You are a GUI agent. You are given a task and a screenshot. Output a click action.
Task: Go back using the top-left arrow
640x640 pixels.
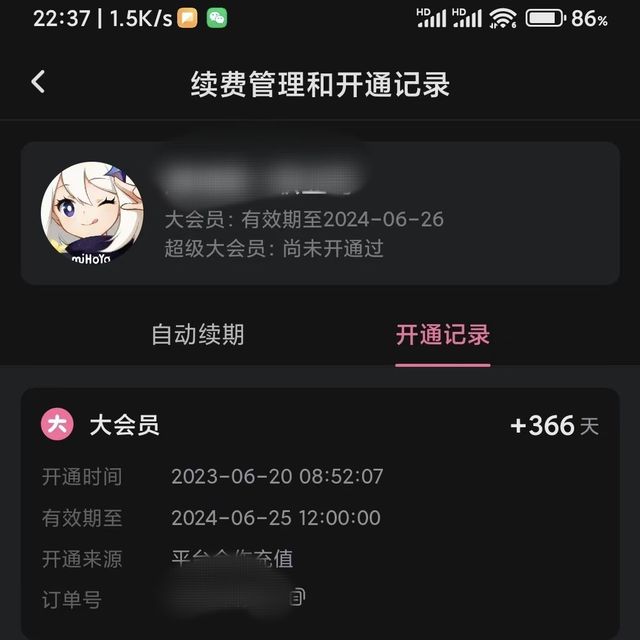click(38, 82)
